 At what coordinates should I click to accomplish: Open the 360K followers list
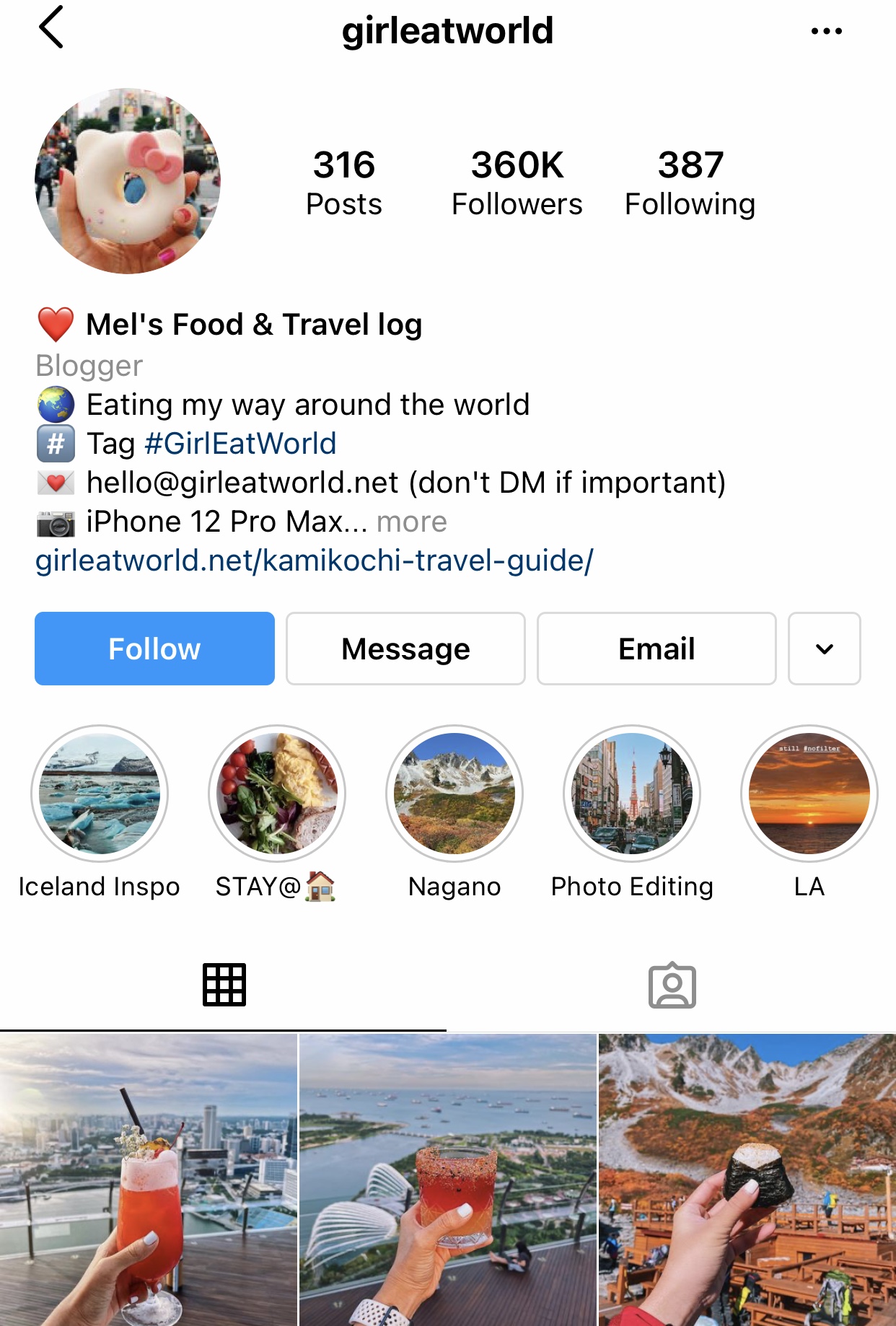point(517,183)
